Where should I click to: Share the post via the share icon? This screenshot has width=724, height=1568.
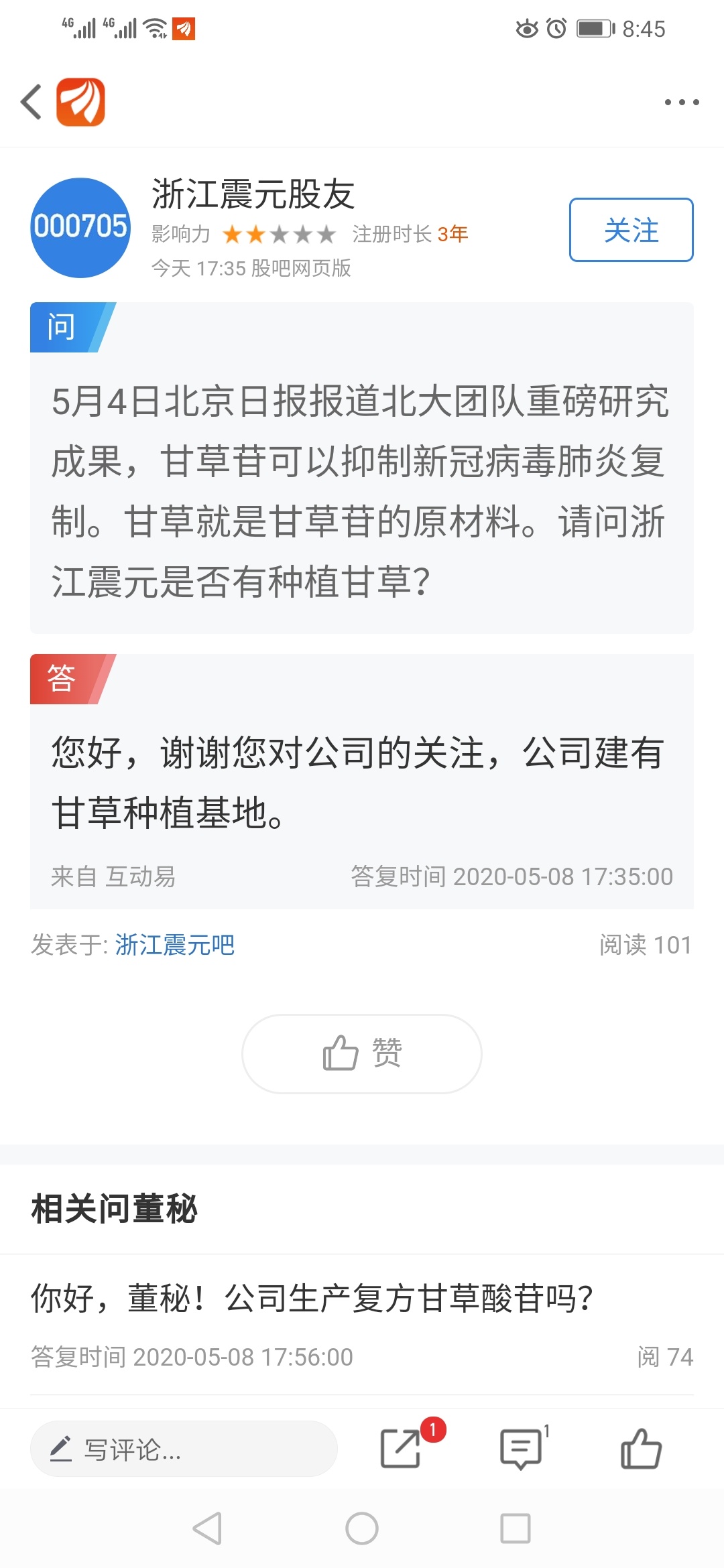[401, 1449]
